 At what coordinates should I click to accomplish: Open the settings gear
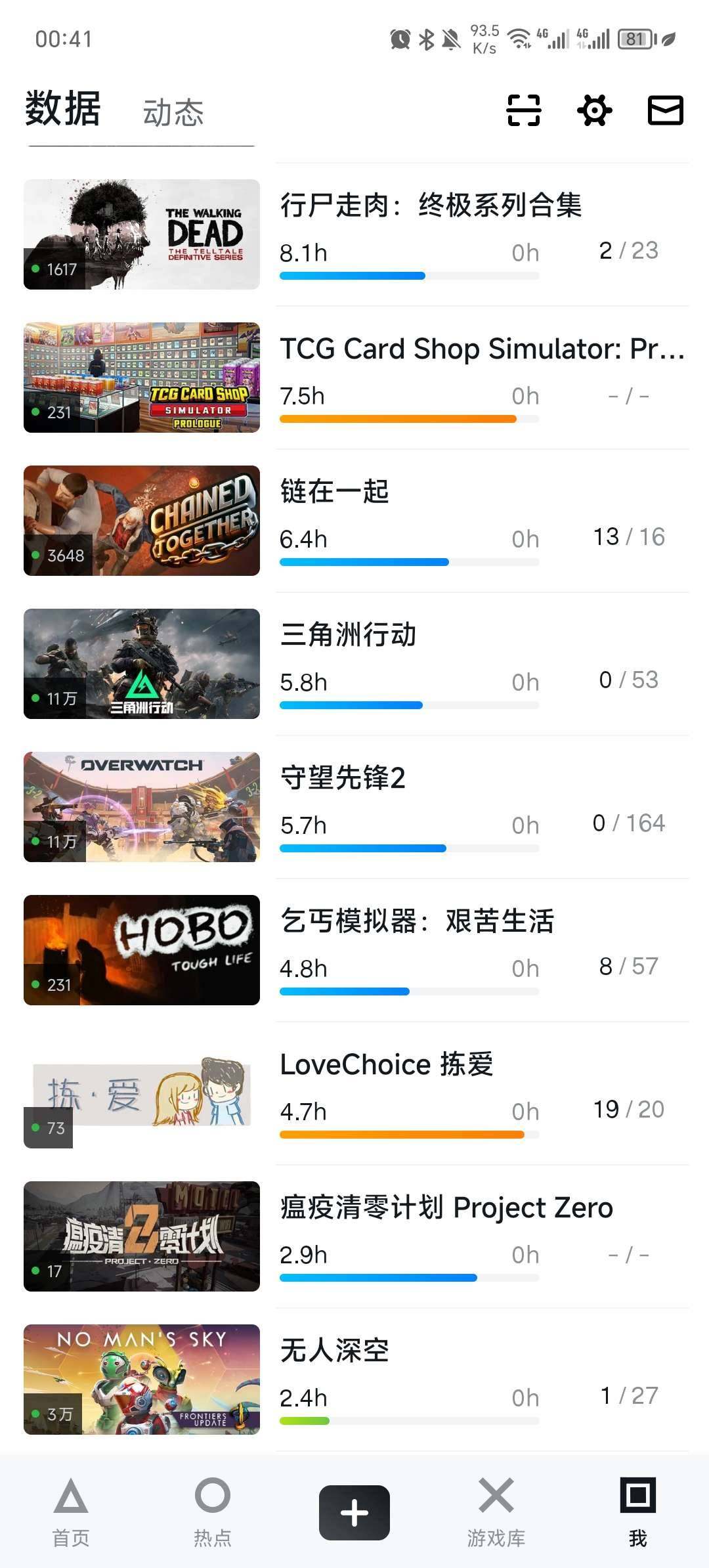coord(594,110)
